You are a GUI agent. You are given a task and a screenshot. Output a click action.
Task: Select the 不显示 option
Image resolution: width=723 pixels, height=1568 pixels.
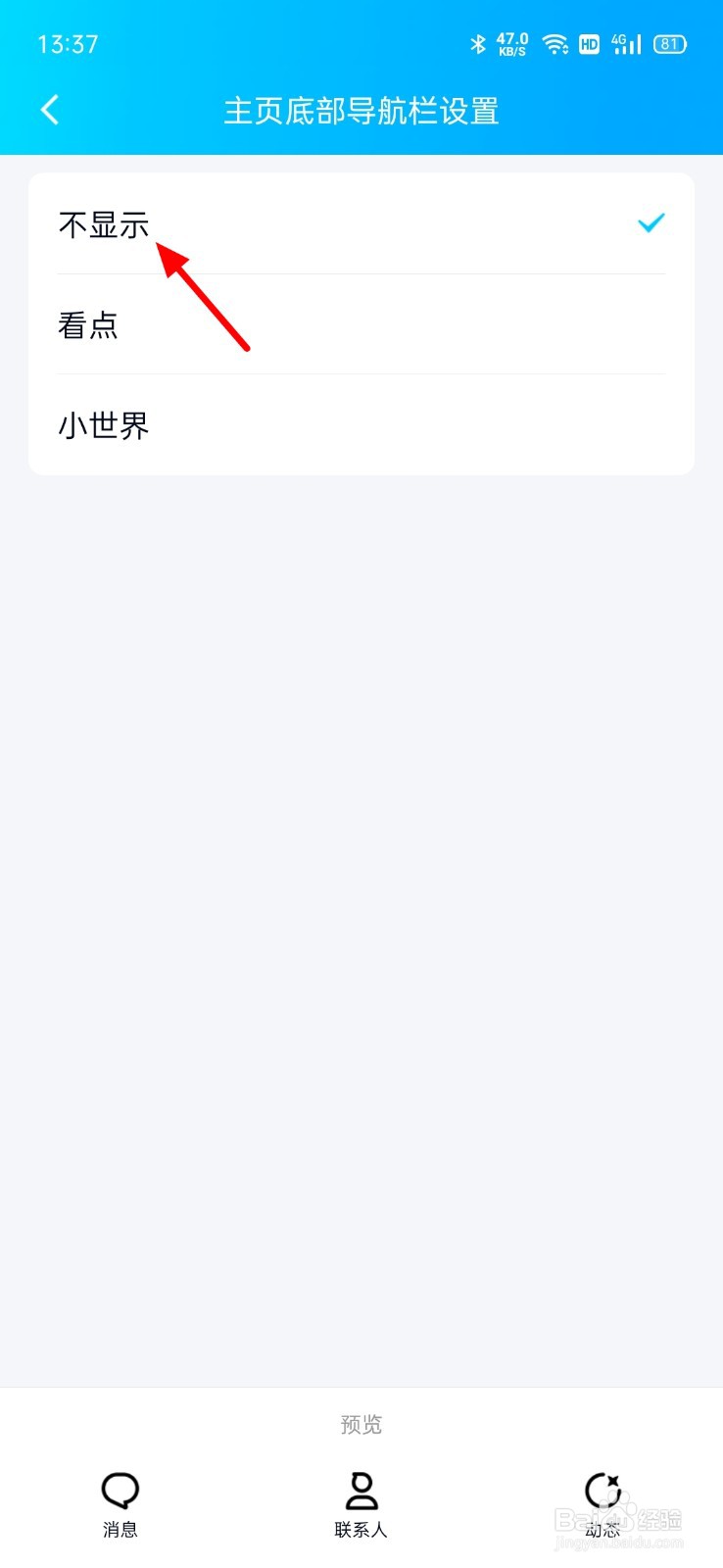(361, 224)
